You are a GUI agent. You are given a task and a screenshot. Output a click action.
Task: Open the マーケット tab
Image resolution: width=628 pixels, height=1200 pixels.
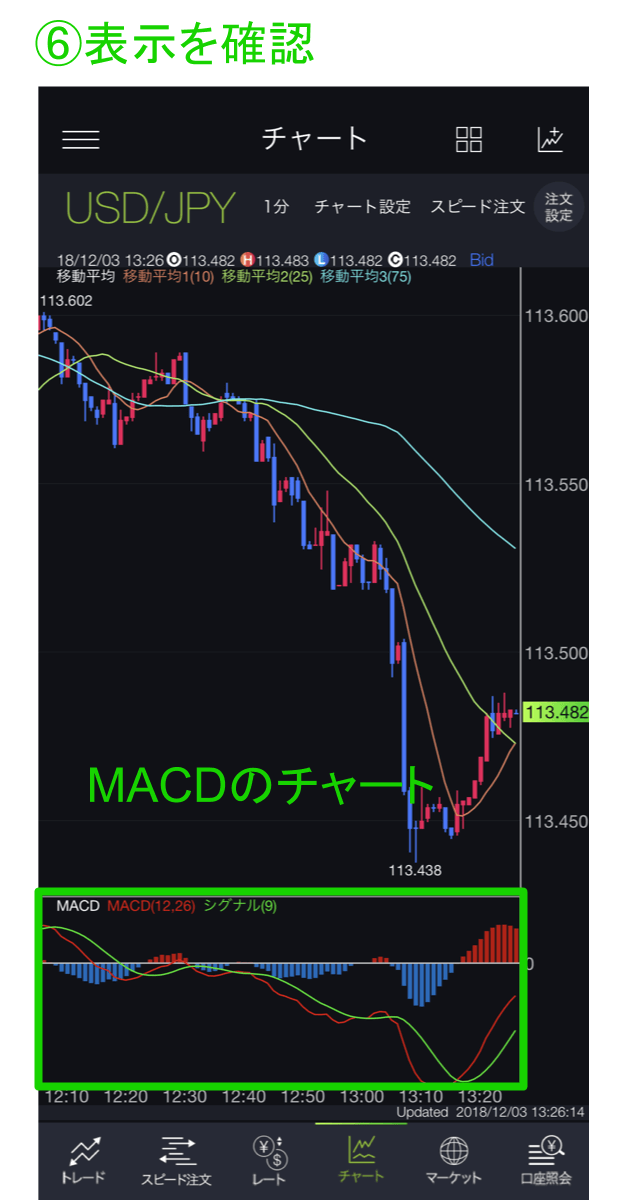coord(453,1161)
